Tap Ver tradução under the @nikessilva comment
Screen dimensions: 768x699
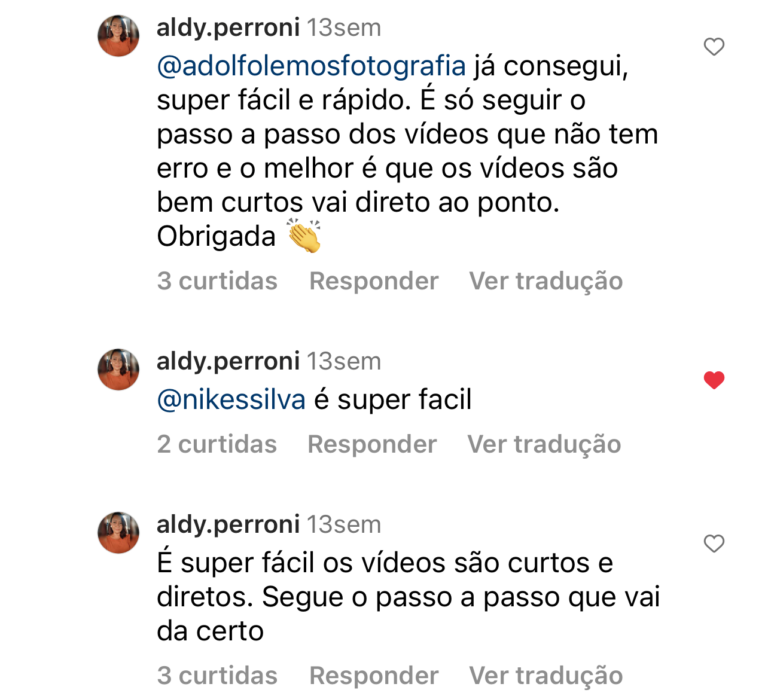544,444
